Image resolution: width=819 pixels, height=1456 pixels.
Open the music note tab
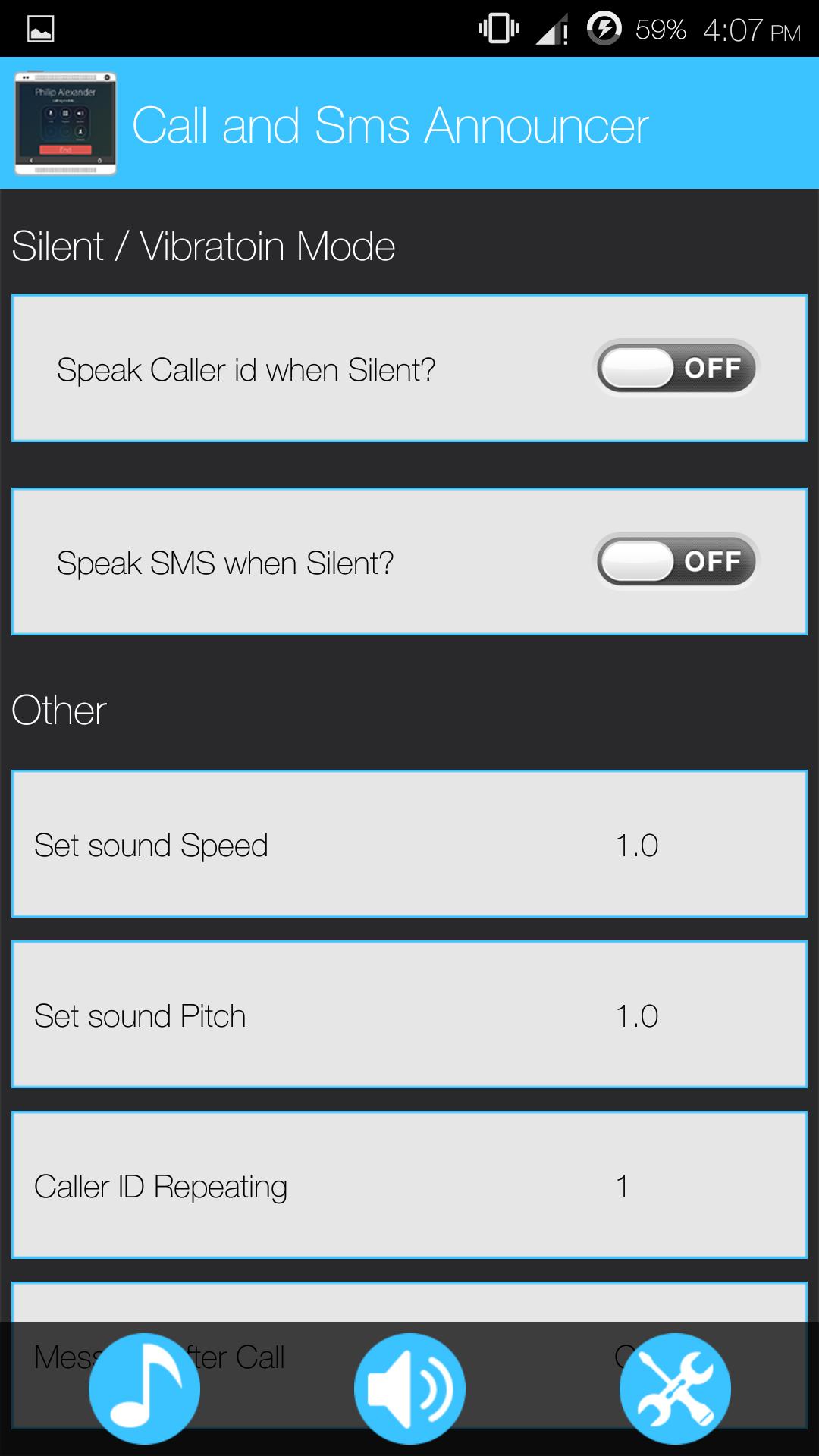pos(144,1388)
